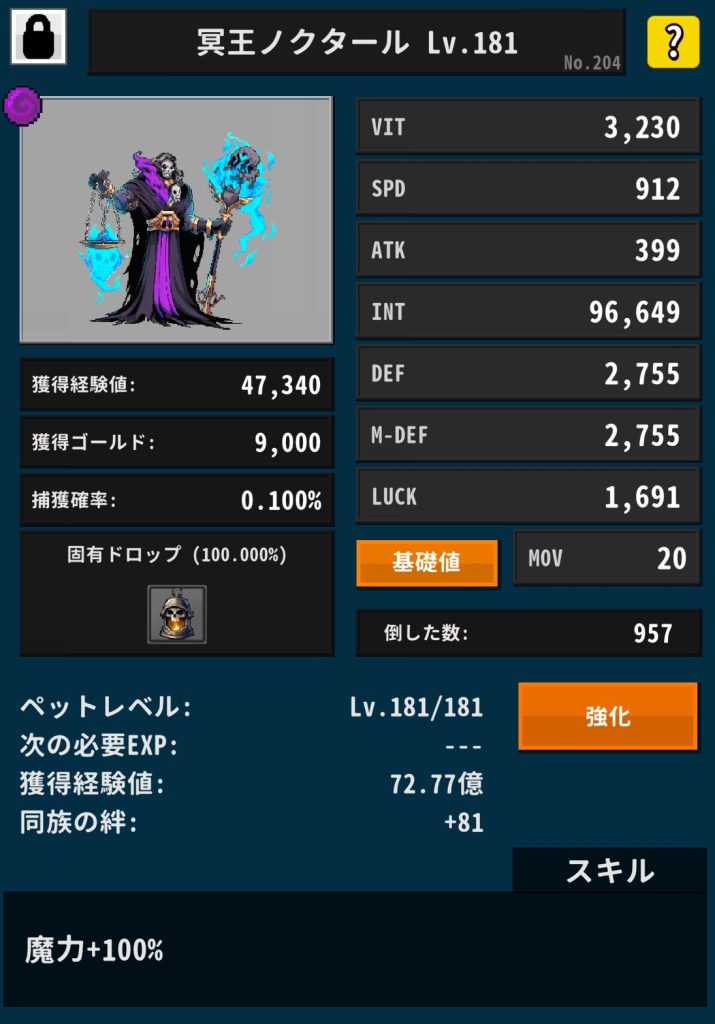Screen dimensions: 715x1024
Task: Tap the 強化 enhance button
Action: (x=607, y=716)
